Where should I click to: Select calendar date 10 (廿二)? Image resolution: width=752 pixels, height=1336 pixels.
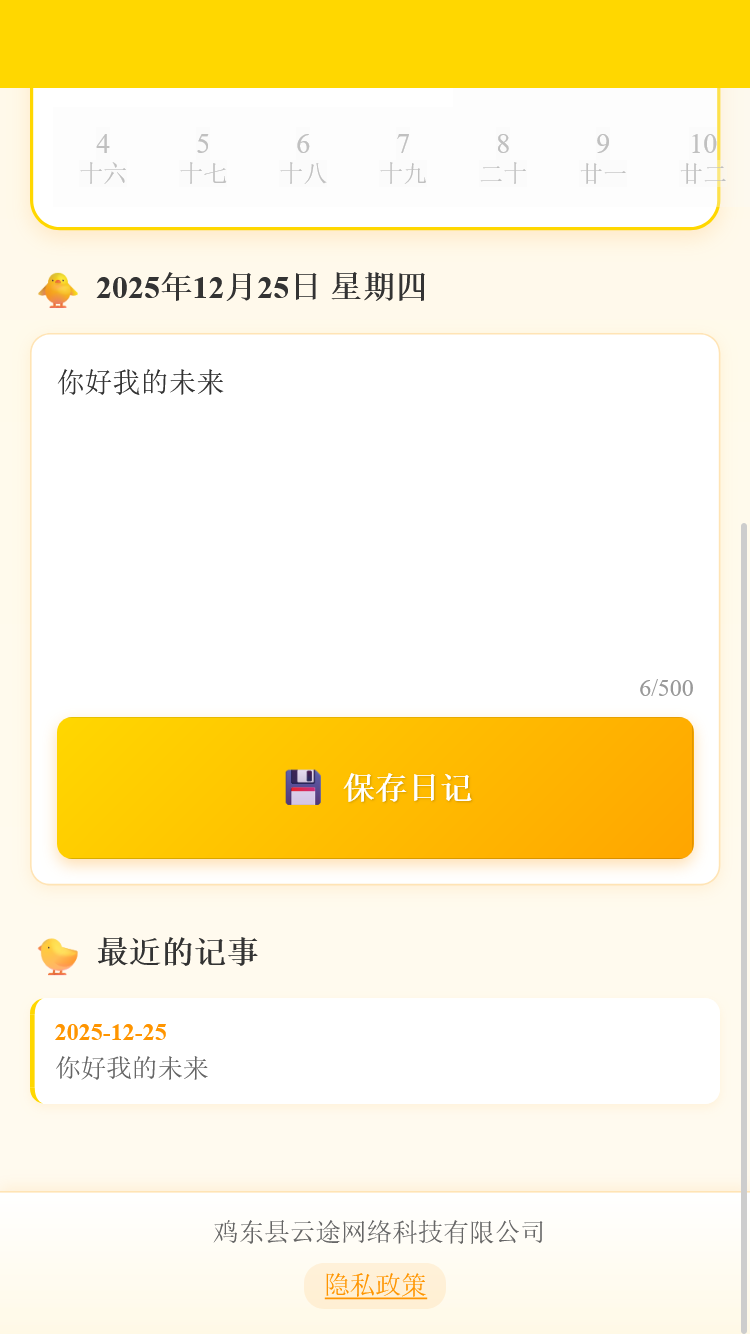[700, 157]
